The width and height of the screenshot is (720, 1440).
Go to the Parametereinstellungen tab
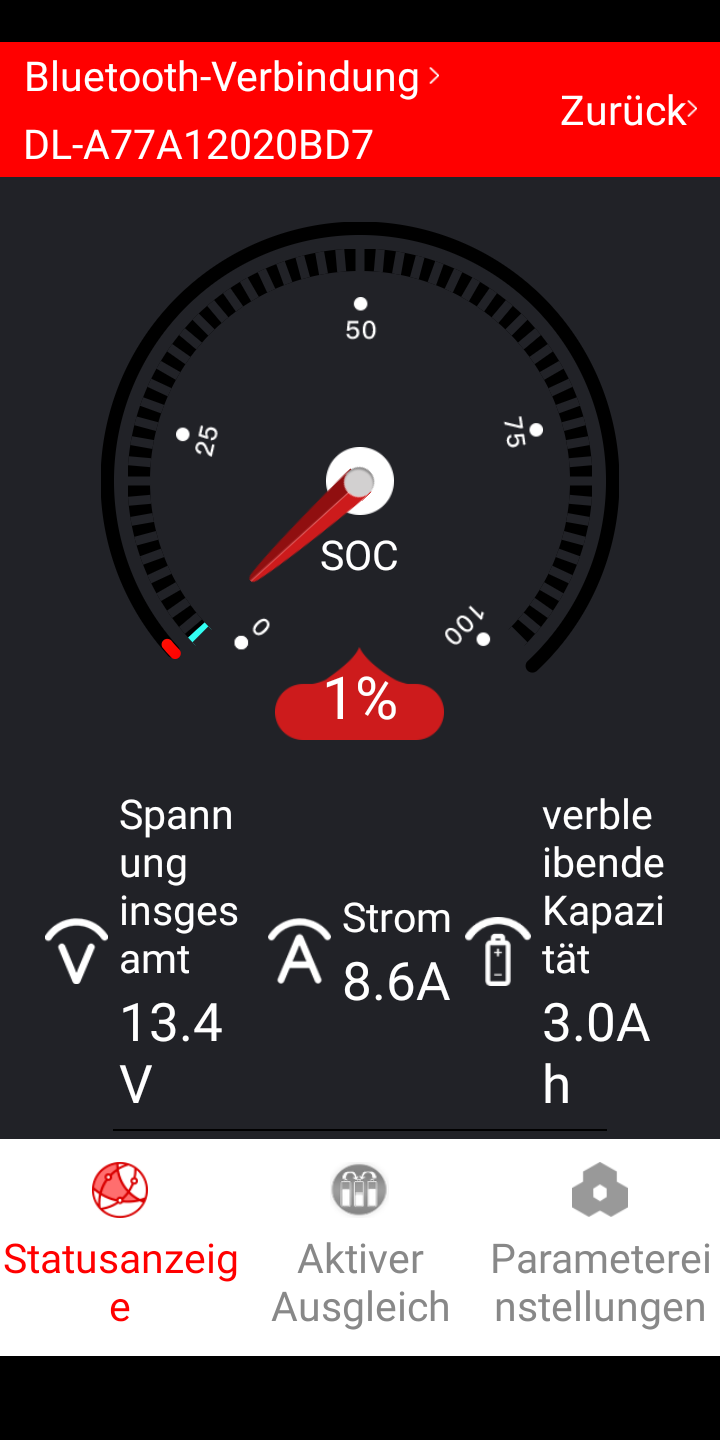[600, 1245]
